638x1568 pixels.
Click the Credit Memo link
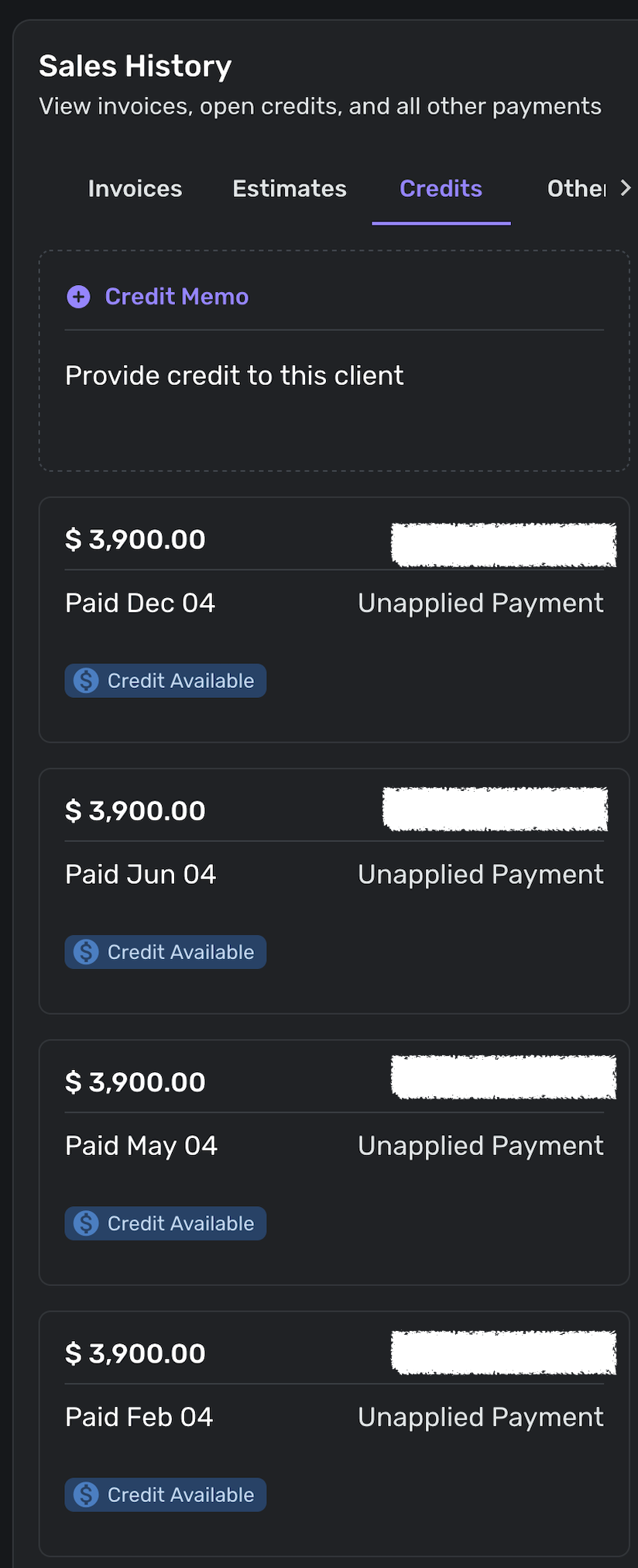tap(177, 297)
